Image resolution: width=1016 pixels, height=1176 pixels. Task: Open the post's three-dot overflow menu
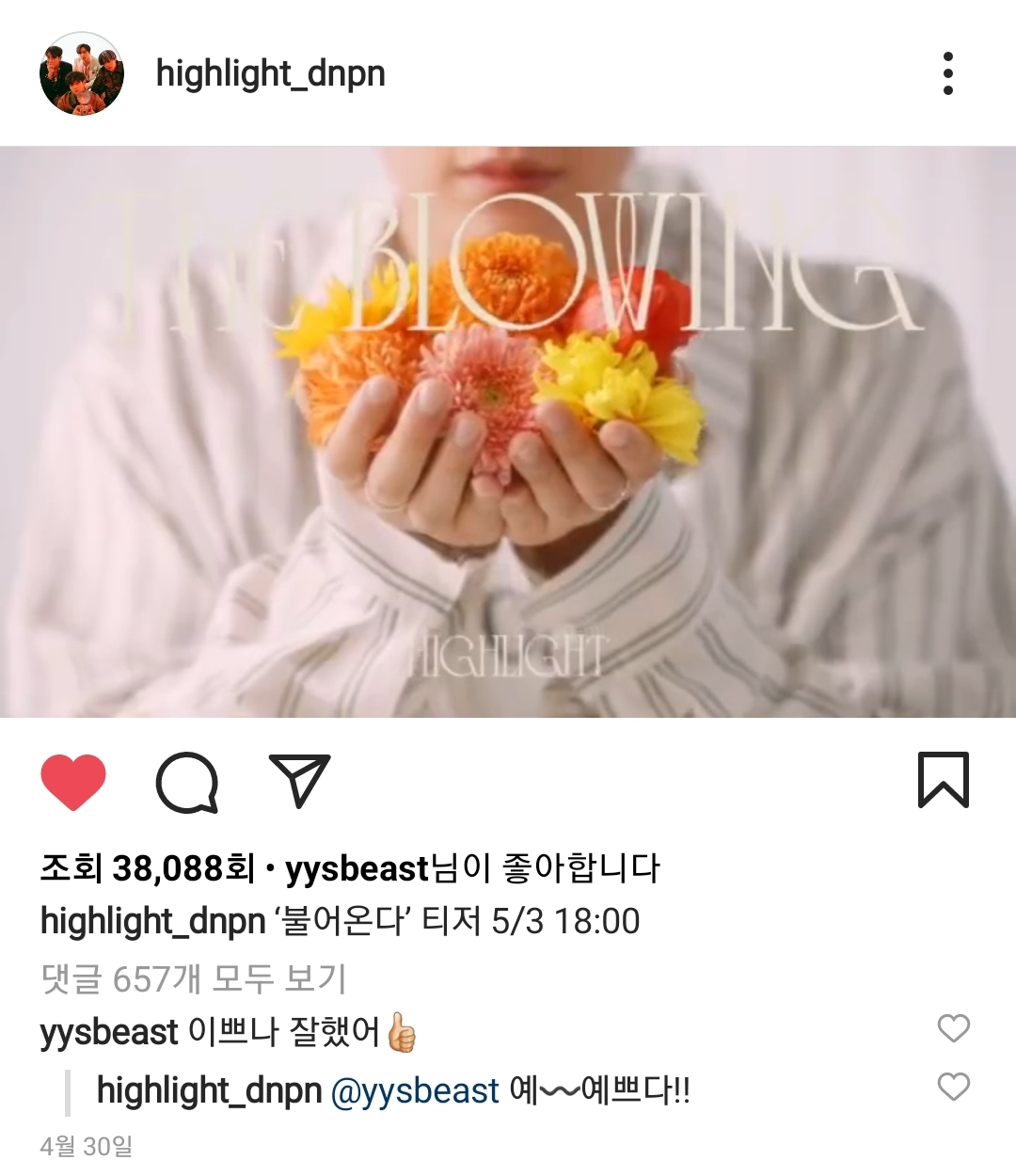coord(947,73)
